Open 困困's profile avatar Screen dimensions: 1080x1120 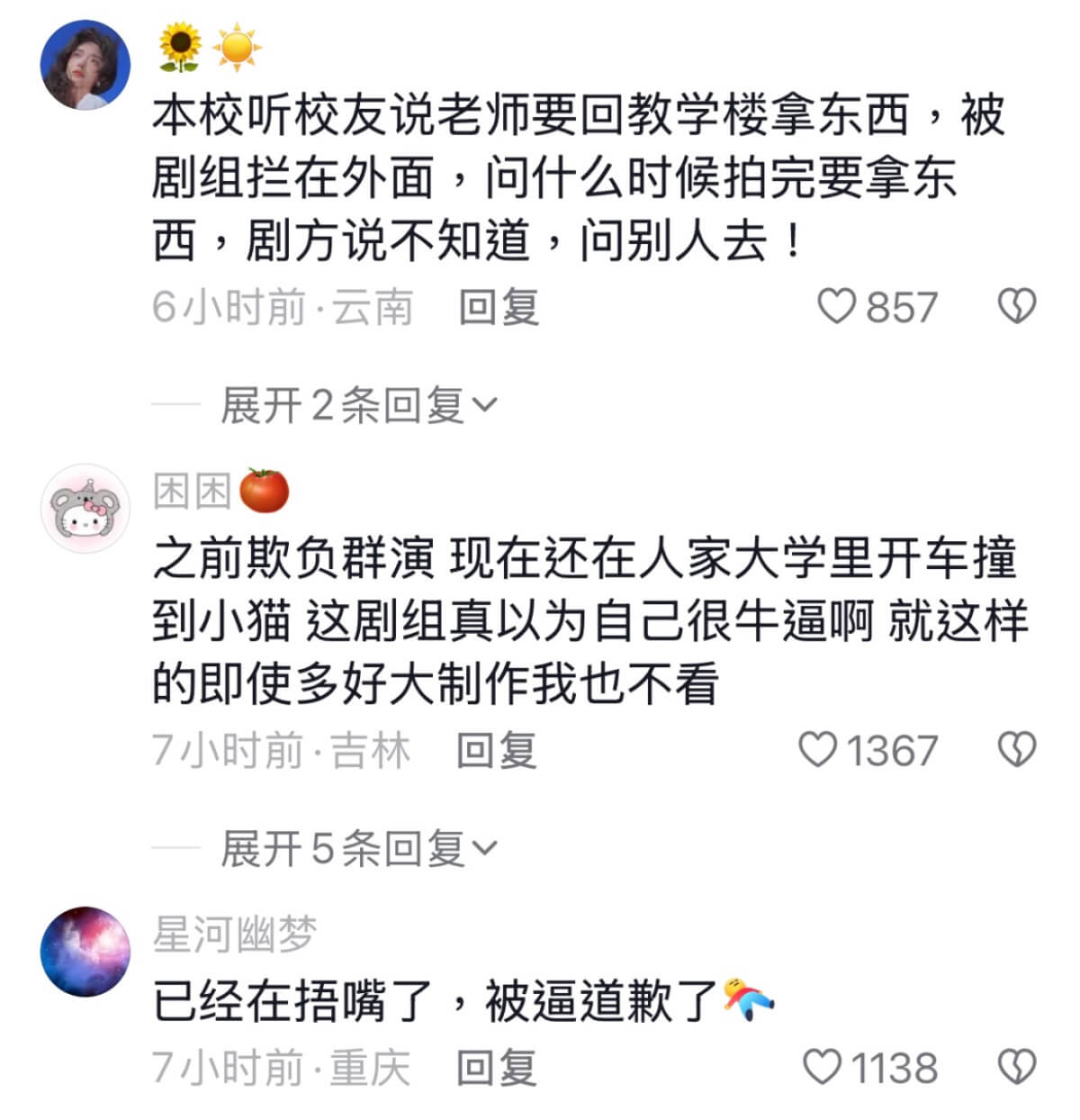tap(86, 508)
